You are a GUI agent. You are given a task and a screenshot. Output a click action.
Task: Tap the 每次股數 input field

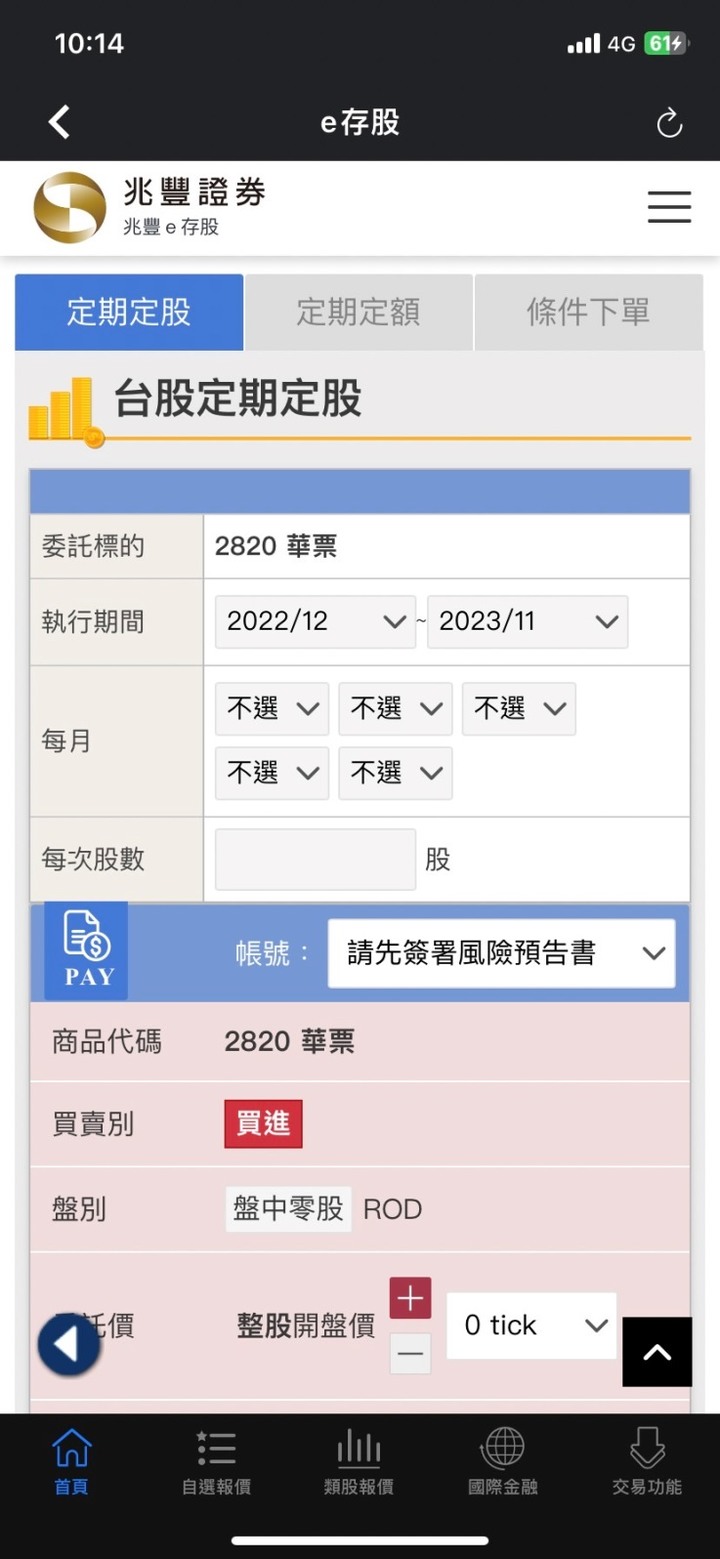(x=315, y=859)
